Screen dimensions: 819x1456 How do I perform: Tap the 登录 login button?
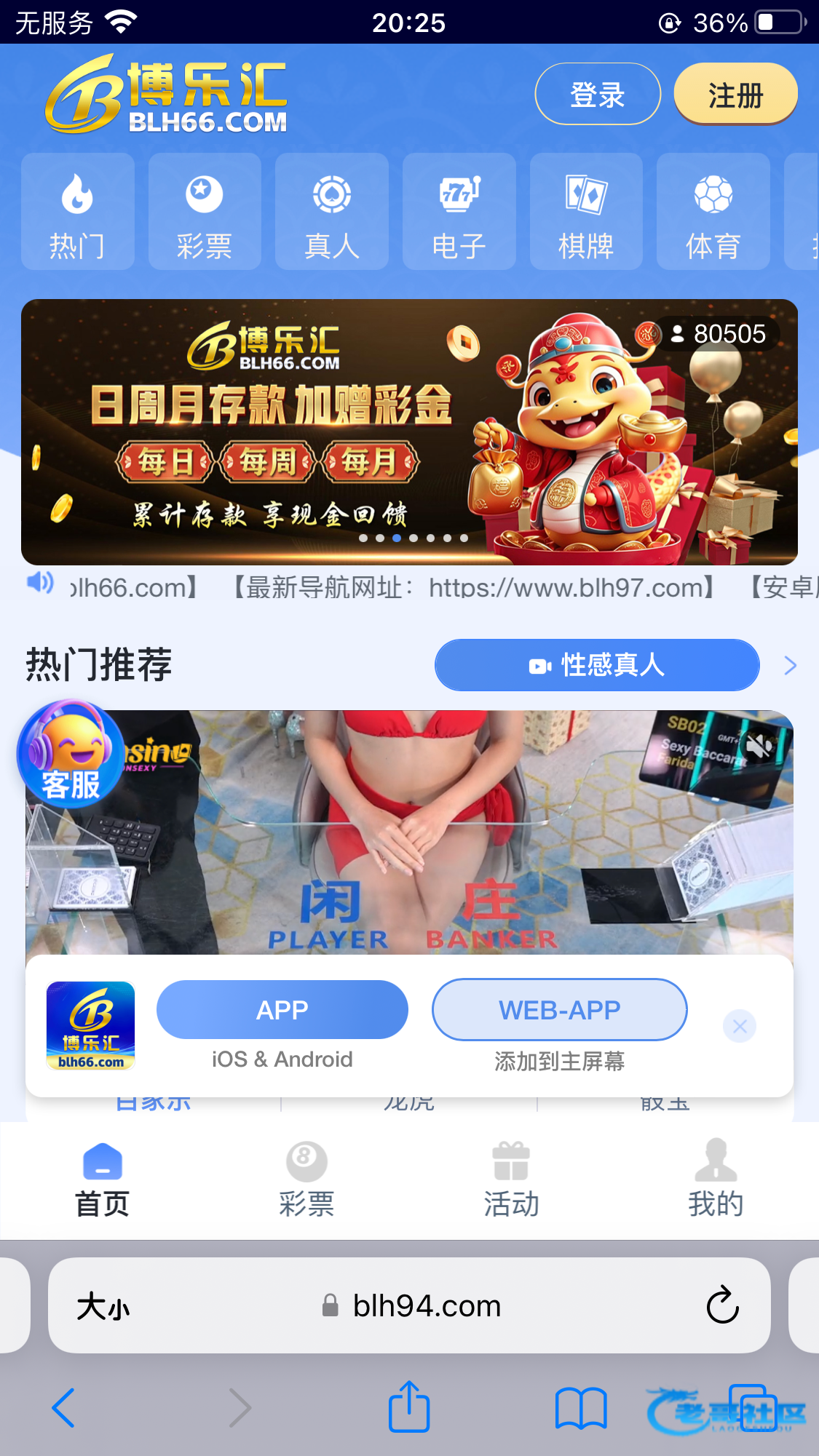pyautogui.click(x=597, y=95)
